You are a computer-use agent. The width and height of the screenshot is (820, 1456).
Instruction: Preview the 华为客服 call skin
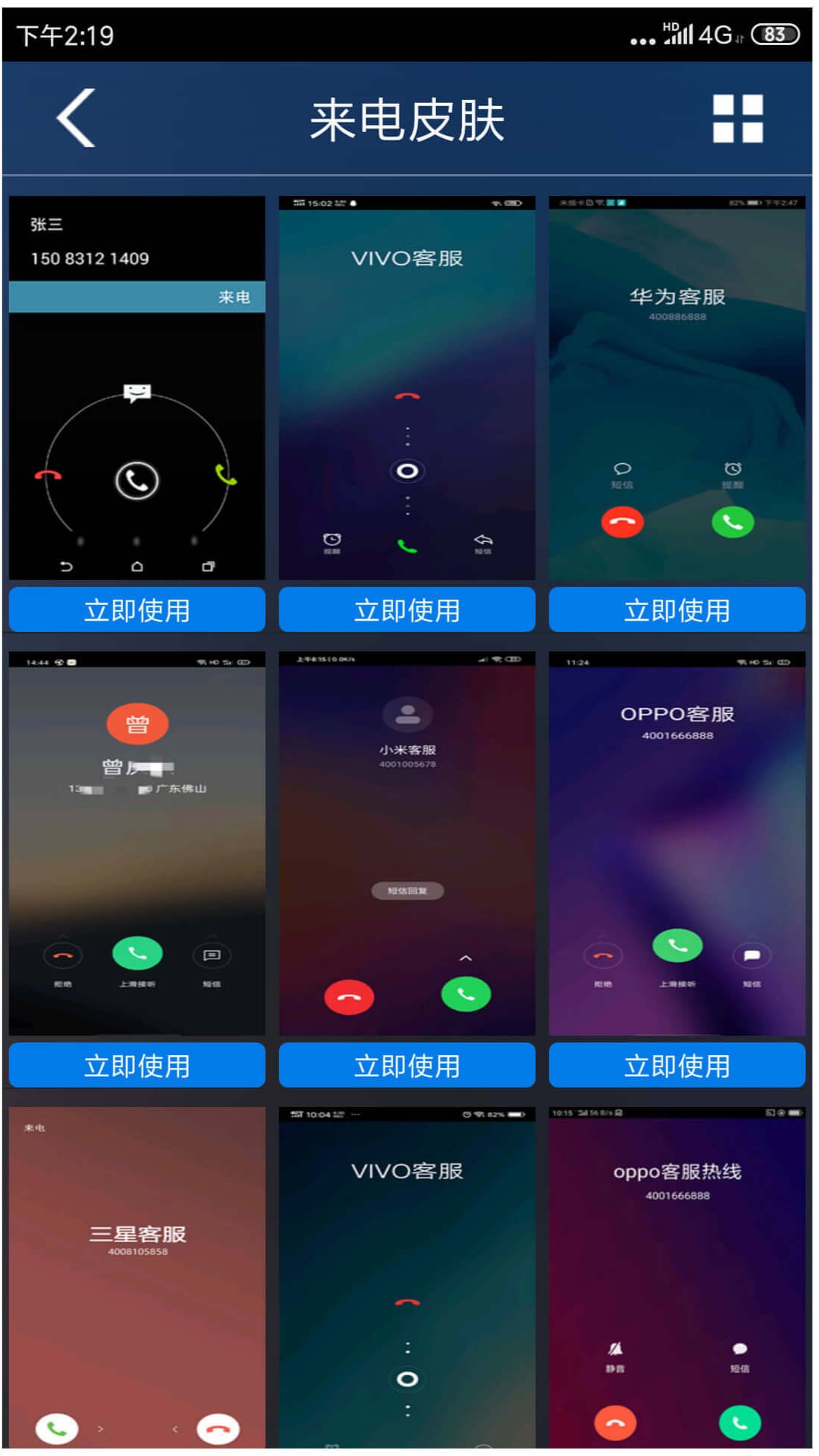(677, 388)
